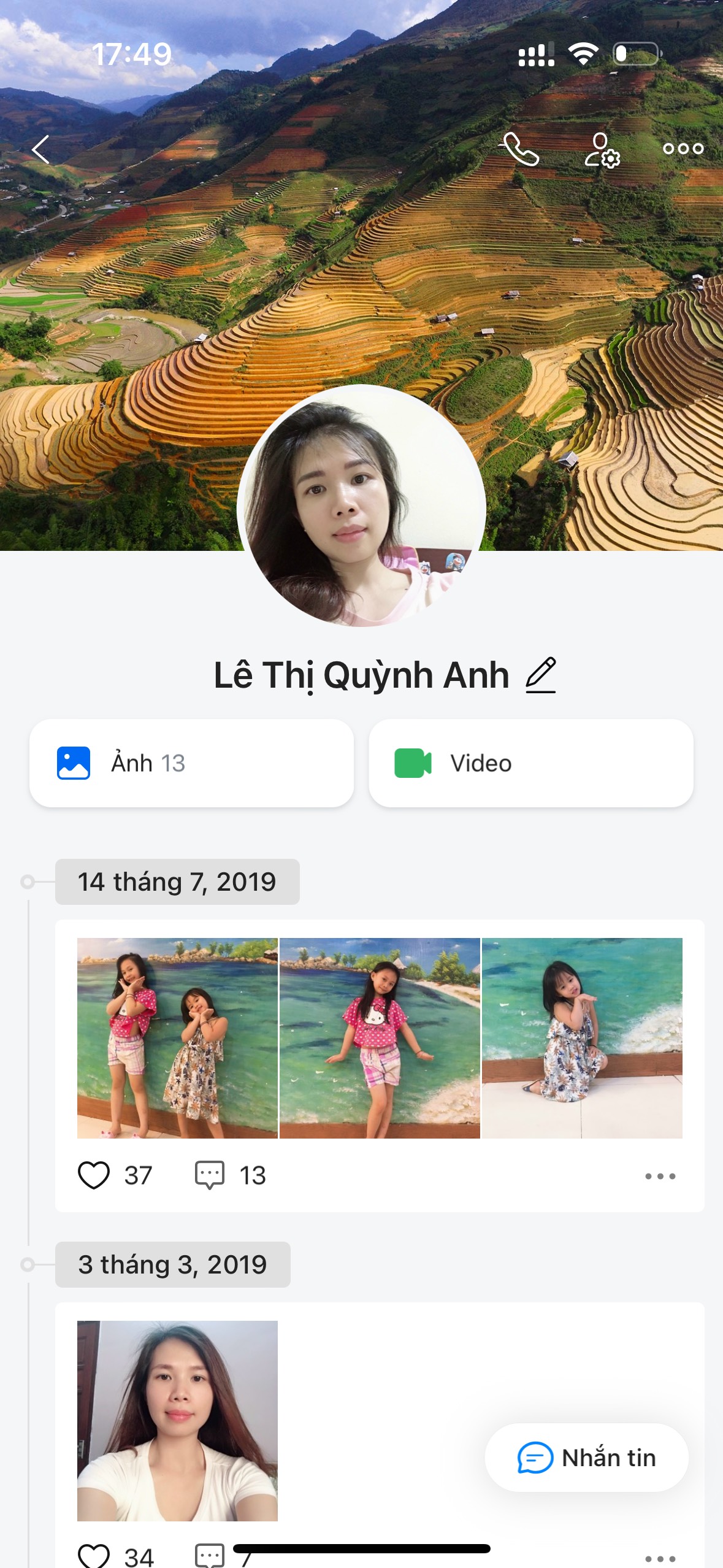This screenshot has height=1568, width=723.
Task: Open the profile's more options menu
Action: pyautogui.click(x=683, y=148)
